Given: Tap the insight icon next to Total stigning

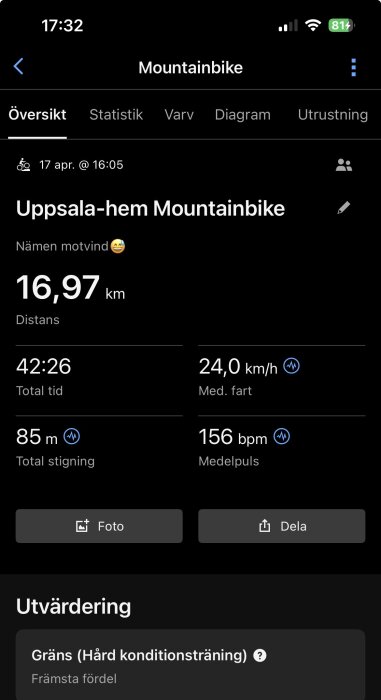Looking at the screenshot, I should click(x=72, y=436).
